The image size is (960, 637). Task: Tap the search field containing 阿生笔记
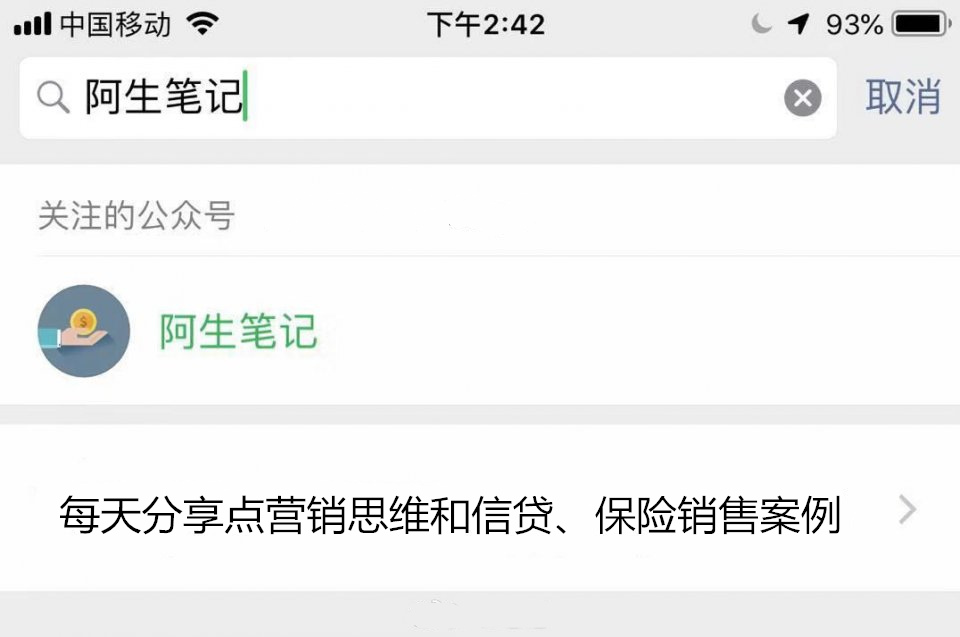[x=420, y=98]
